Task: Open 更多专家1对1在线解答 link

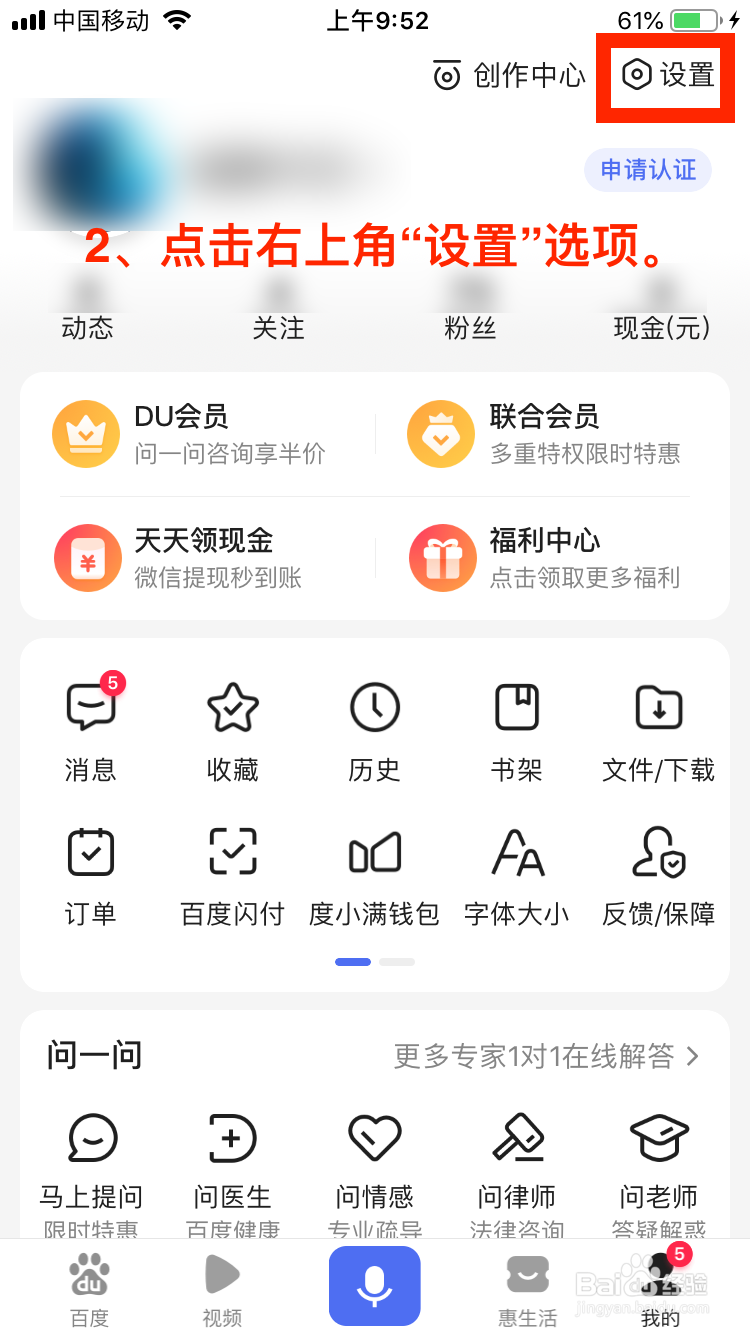Action: click(546, 1056)
